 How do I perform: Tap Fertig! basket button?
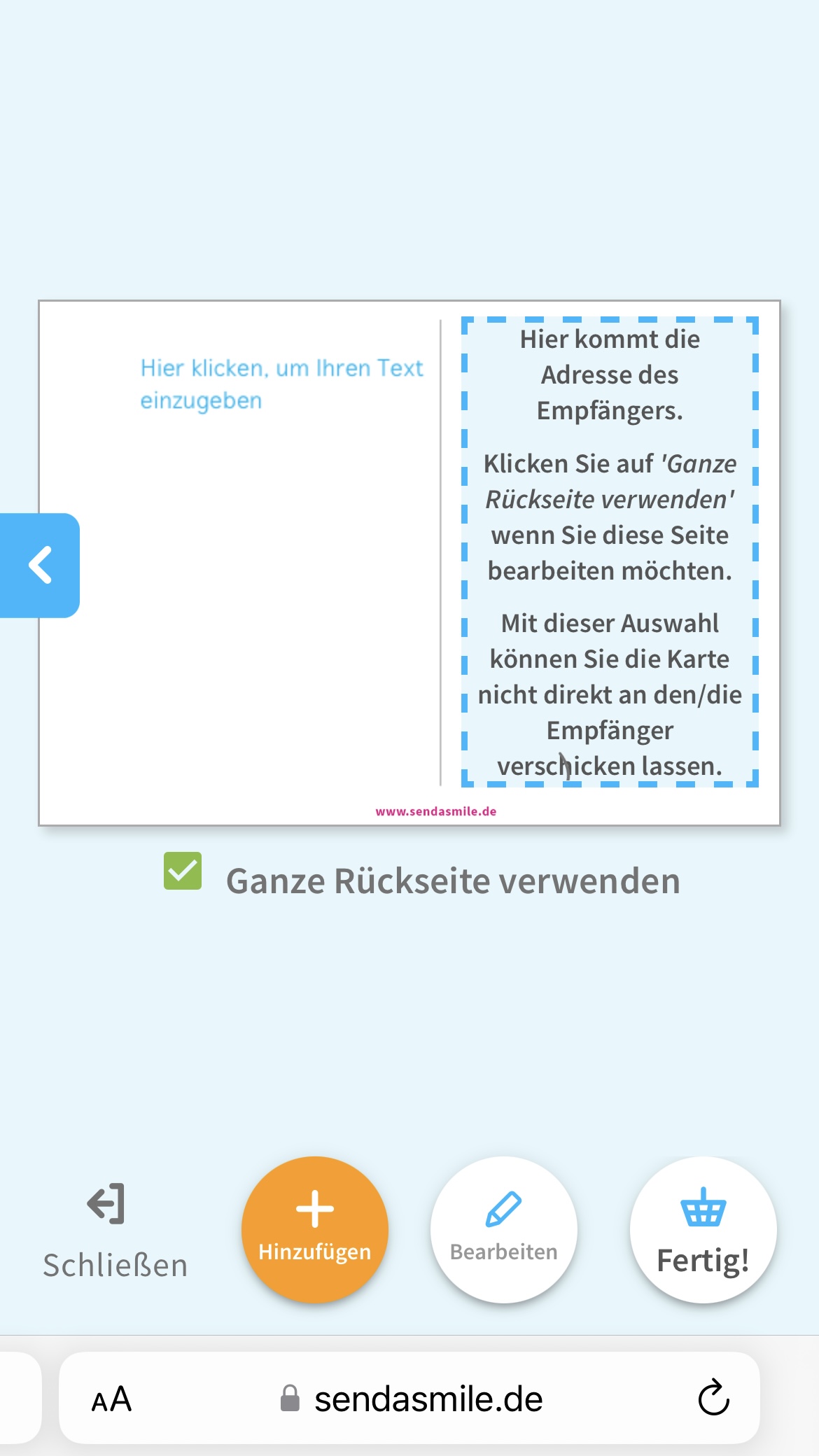(703, 1229)
